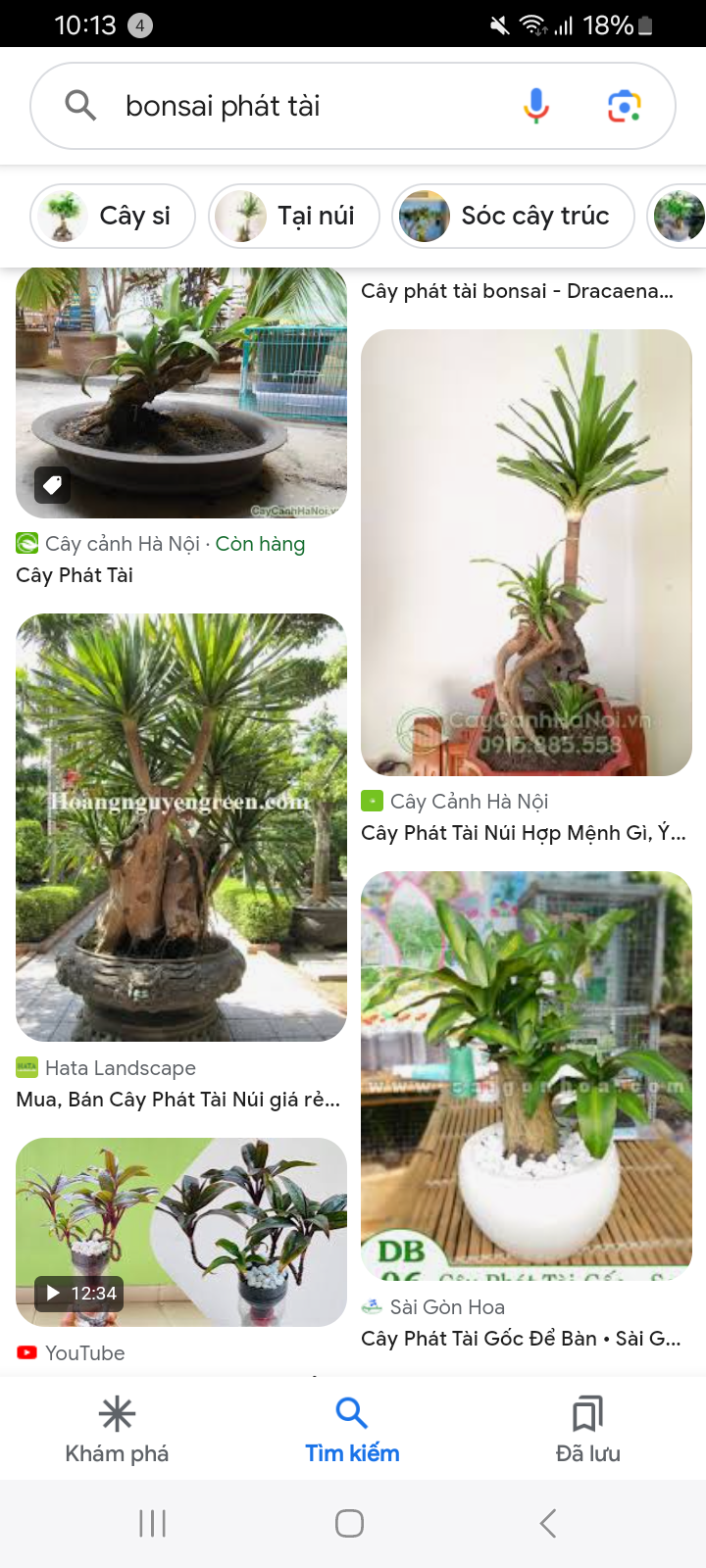Open the 12:34 YouTube video result
This screenshot has height=1568, width=706.
point(181,1232)
